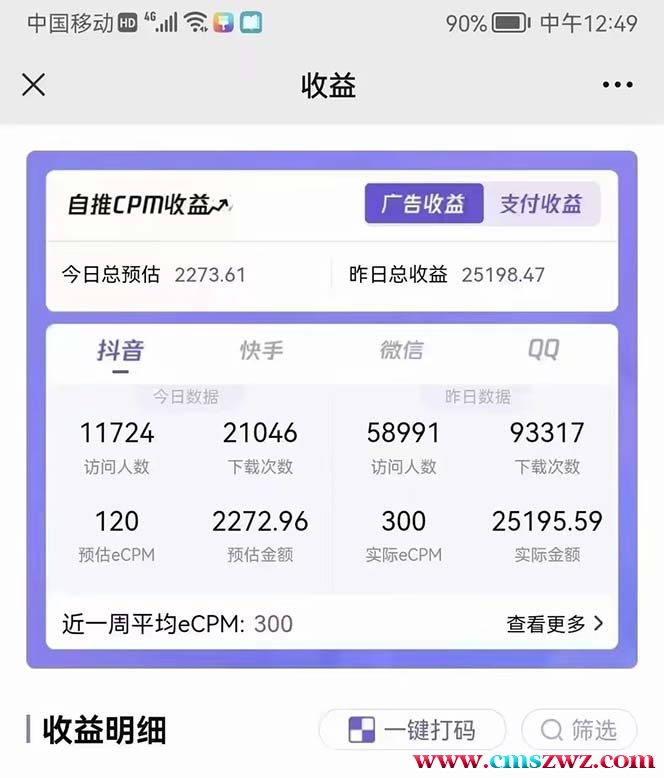Switch to the 快手 tab
664x778 pixels.
pyautogui.click(x=262, y=350)
